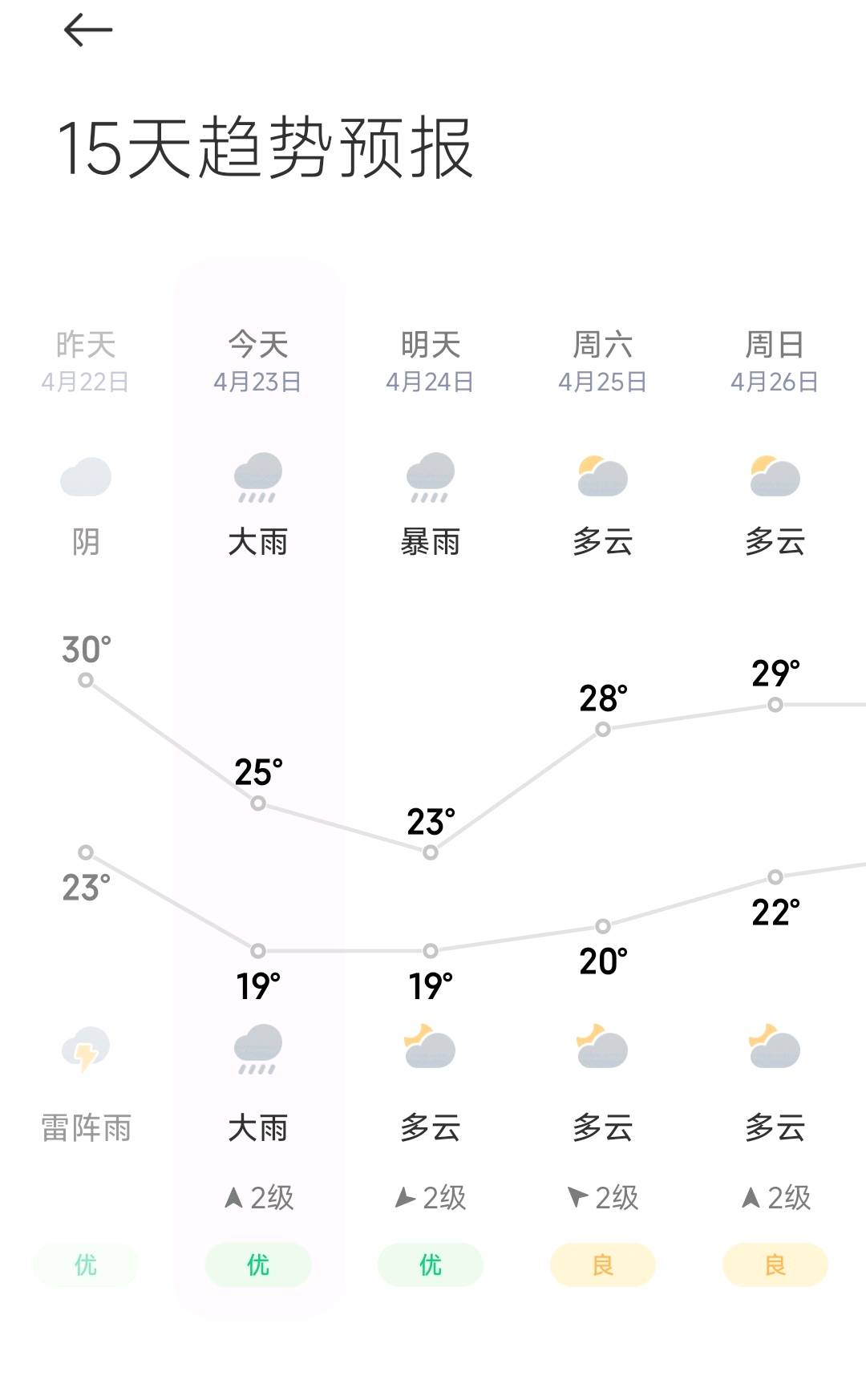This screenshot has height=1400, width=866.
Task: Click the 多云 cloudy icon under 周六
Action: click(x=603, y=477)
